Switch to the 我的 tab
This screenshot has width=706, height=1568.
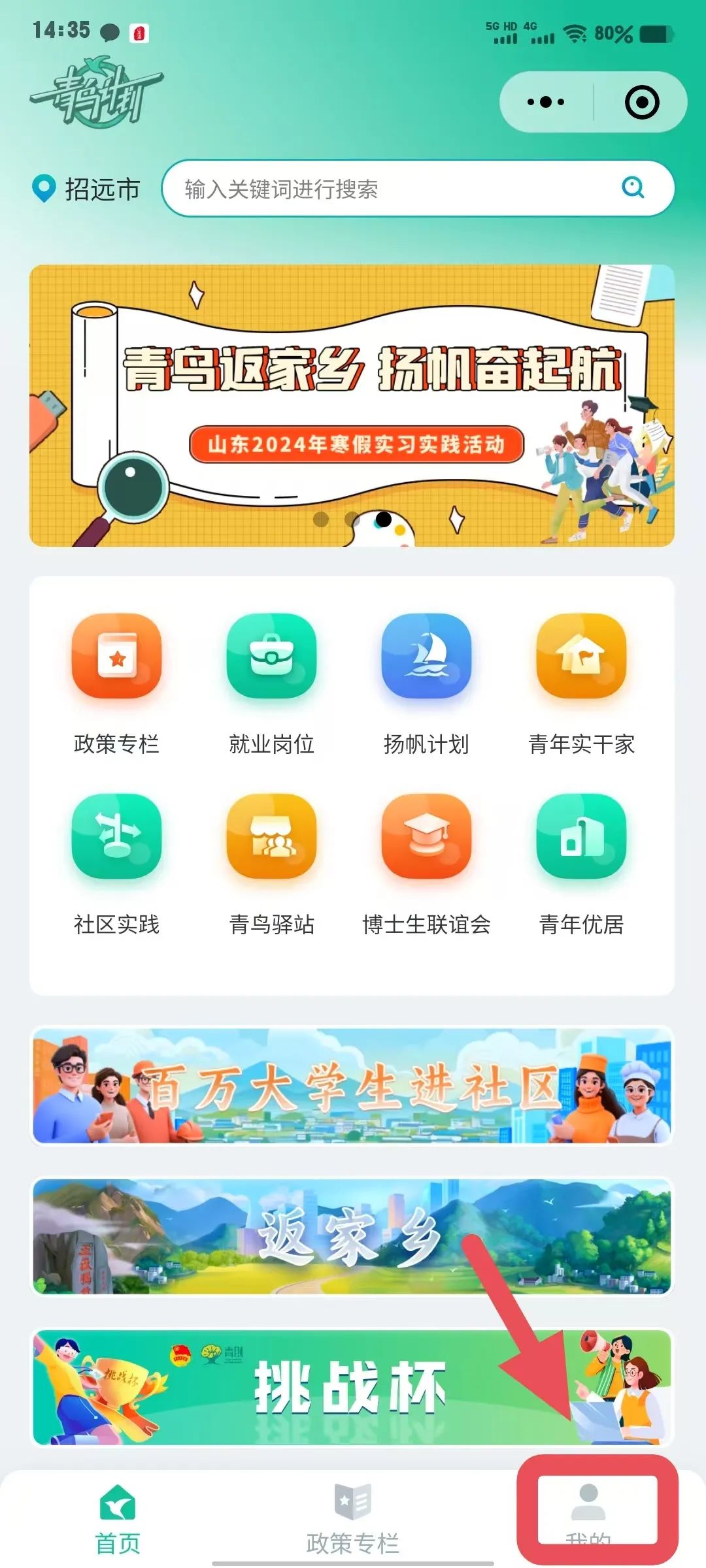pyautogui.click(x=588, y=1514)
